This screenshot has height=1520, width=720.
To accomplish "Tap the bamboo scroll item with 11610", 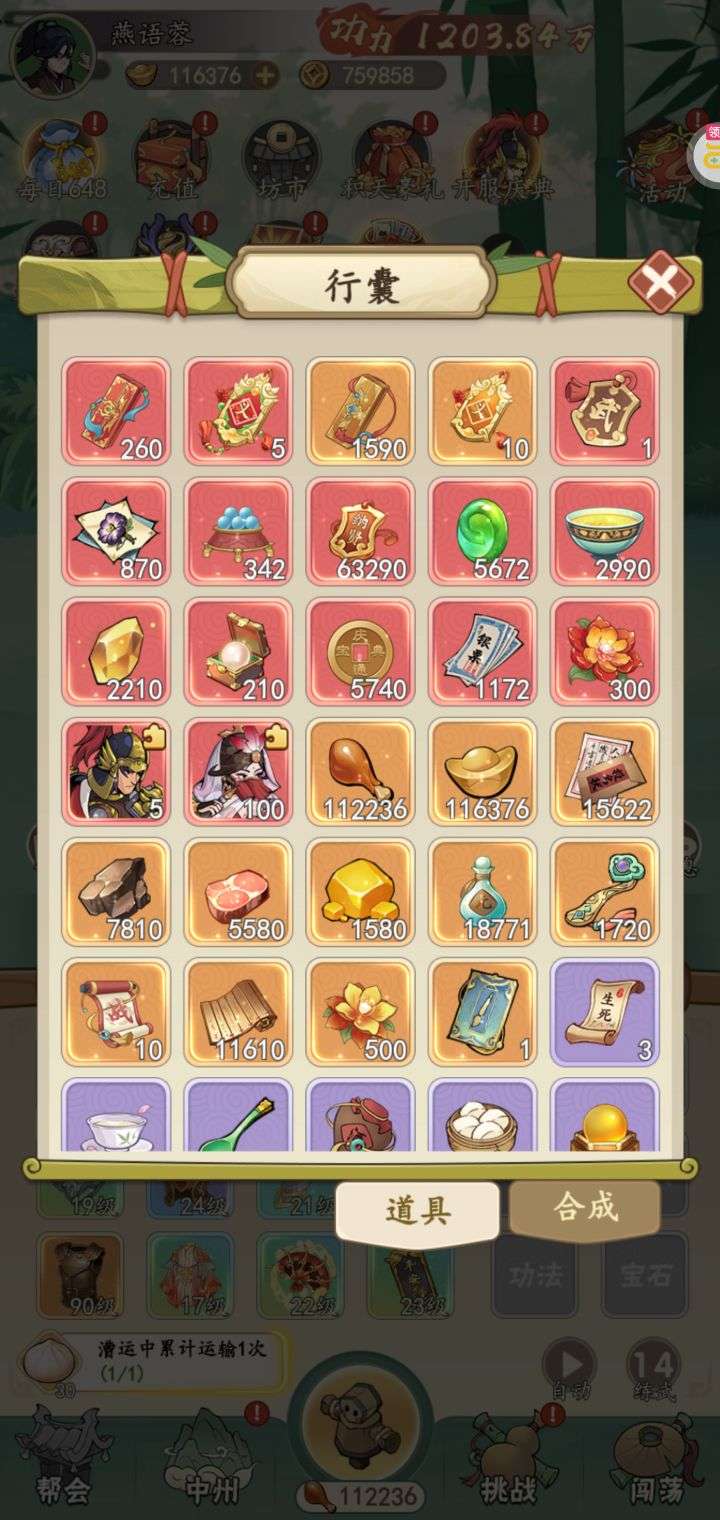I will [238, 1011].
